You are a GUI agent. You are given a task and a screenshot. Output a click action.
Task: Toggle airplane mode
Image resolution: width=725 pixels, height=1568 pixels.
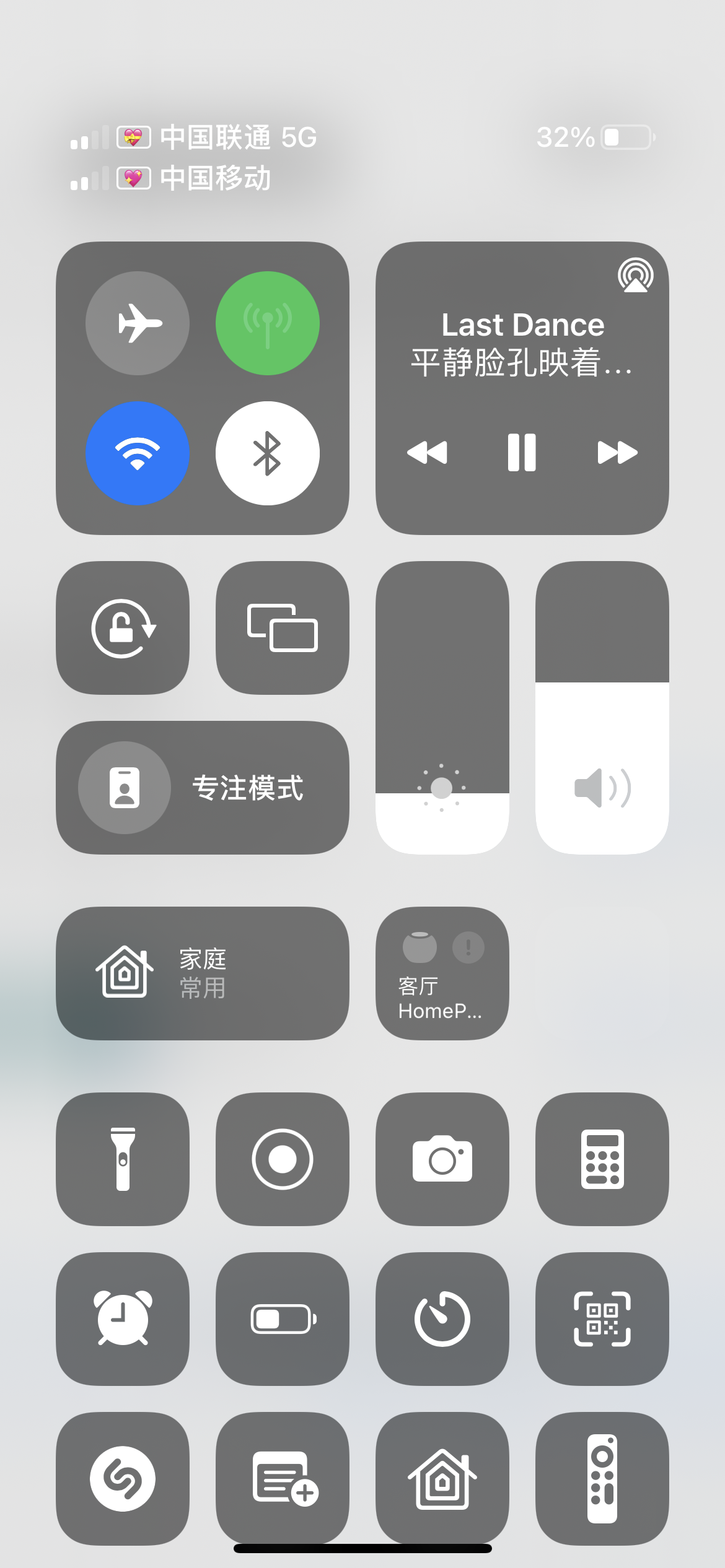[x=138, y=323]
